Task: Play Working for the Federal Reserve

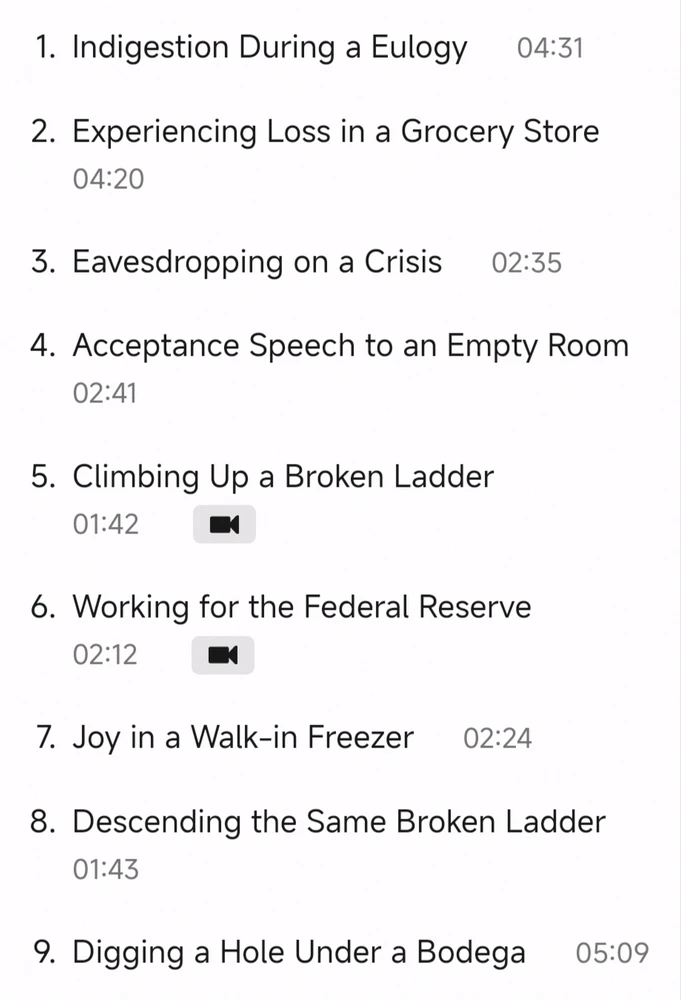Action: coord(302,607)
